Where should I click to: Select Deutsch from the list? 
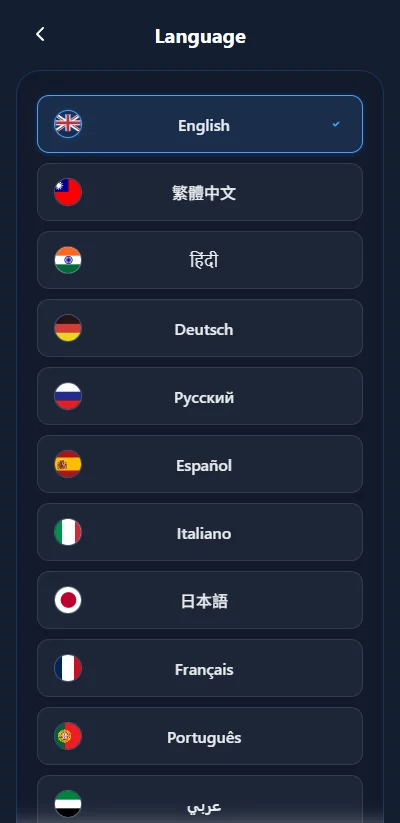pyautogui.click(x=200, y=328)
